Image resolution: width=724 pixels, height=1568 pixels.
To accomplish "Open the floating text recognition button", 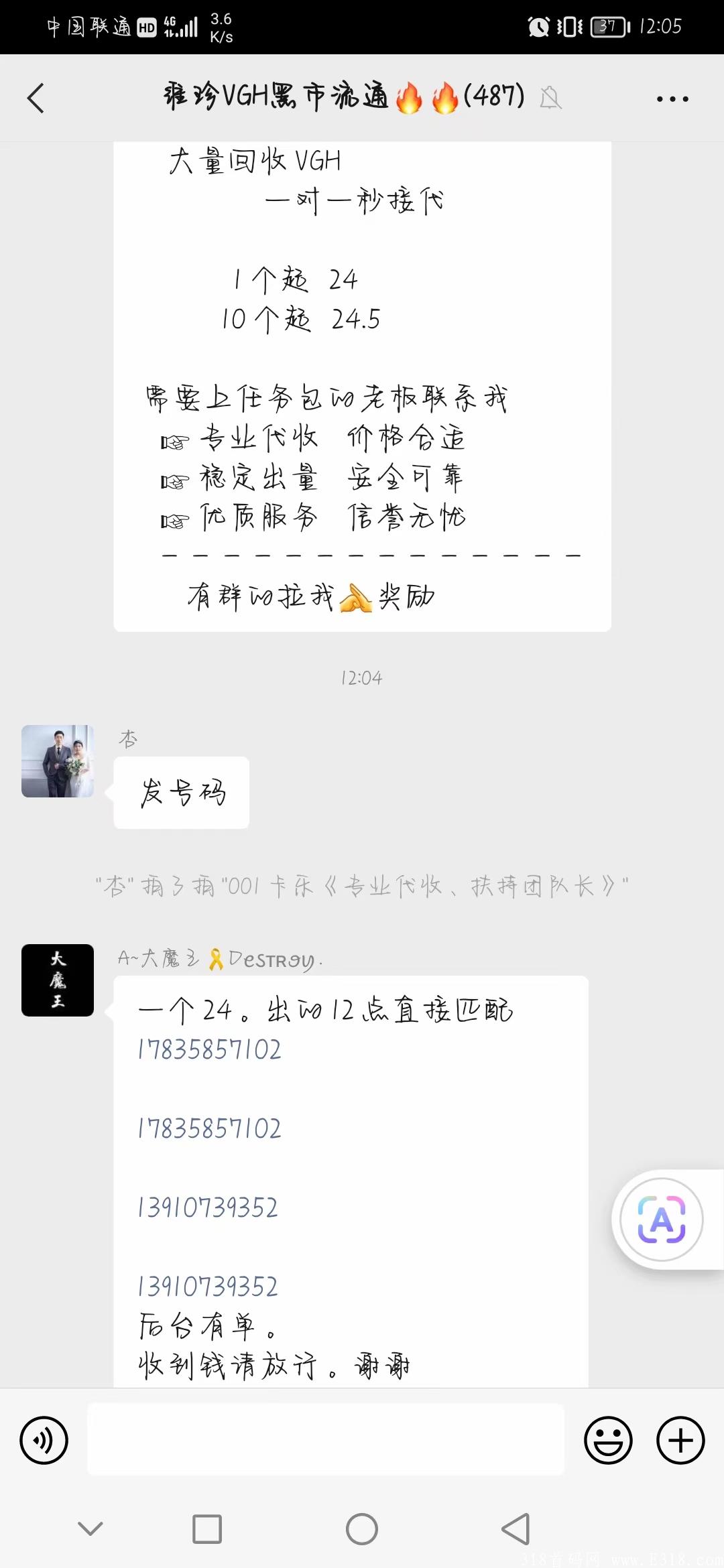I will [662, 1220].
